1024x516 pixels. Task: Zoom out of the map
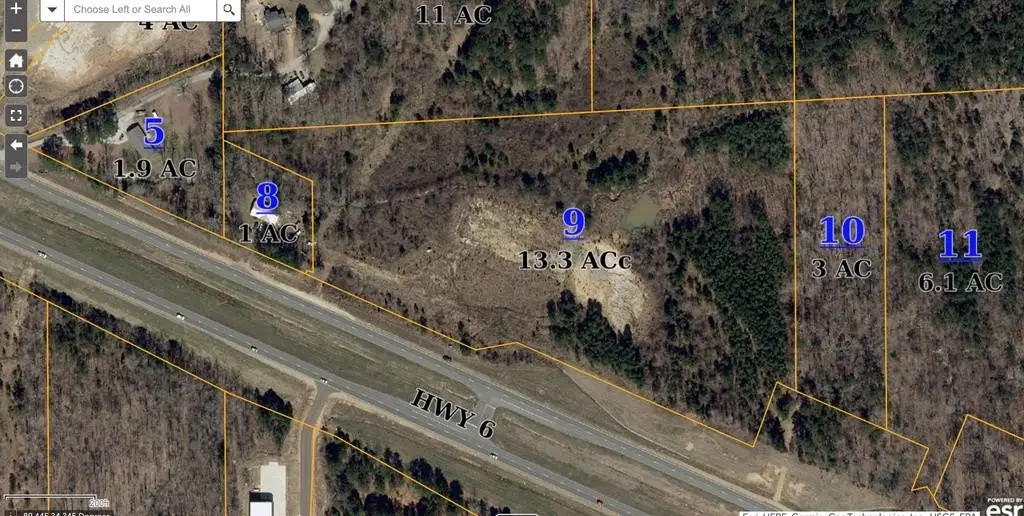(16, 30)
